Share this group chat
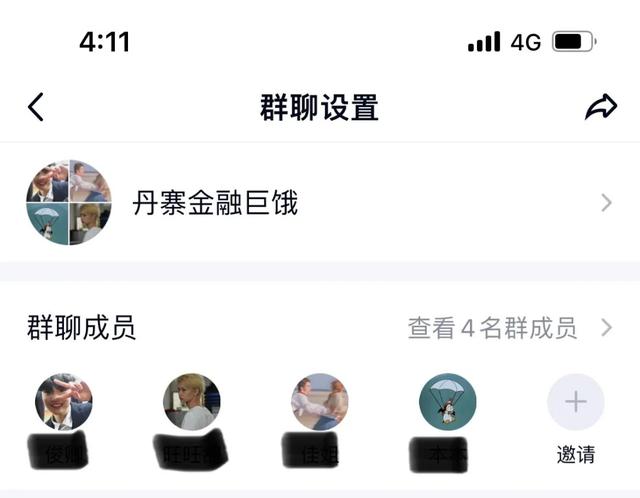640x498 pixels. (x=601, y=107)
